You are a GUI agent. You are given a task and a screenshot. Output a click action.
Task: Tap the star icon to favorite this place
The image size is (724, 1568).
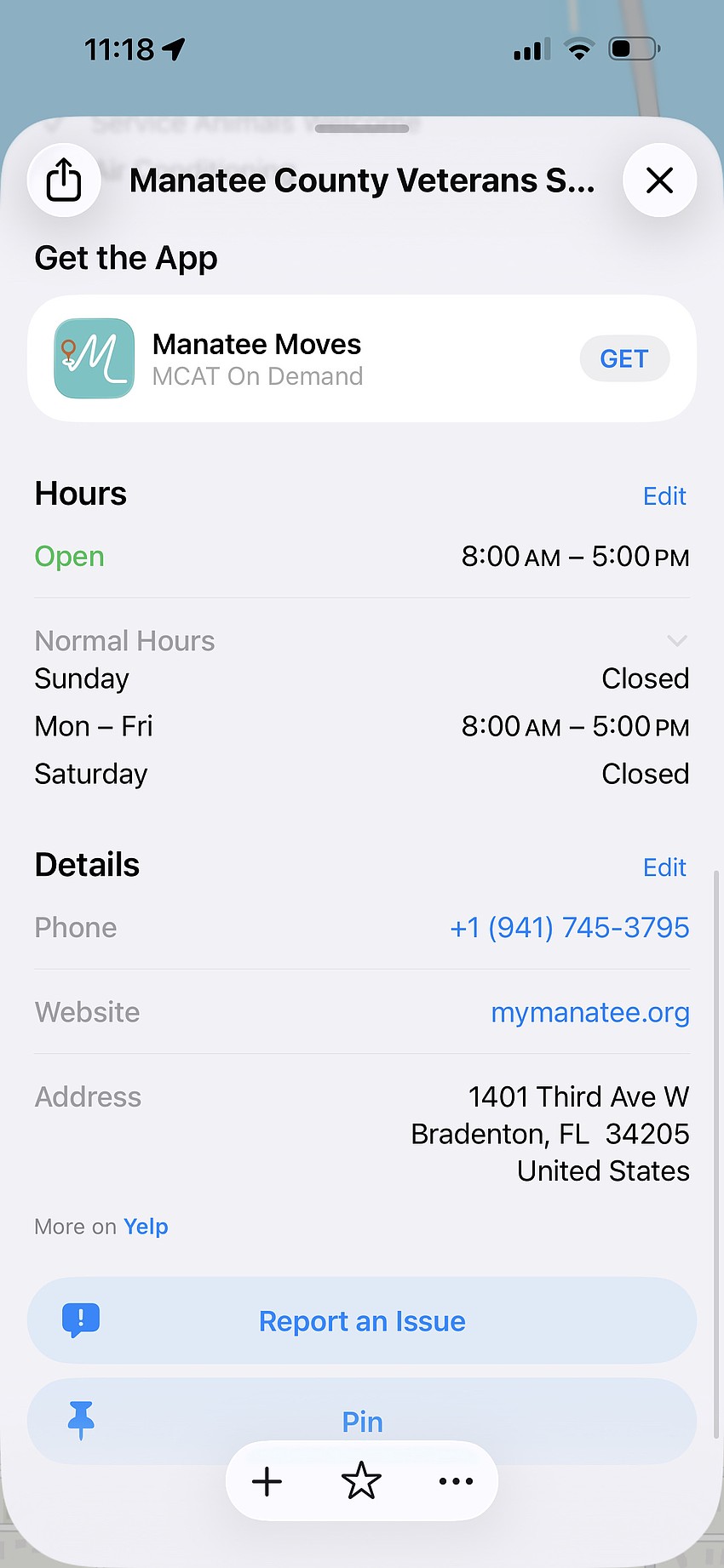[x=361, y=1480]
